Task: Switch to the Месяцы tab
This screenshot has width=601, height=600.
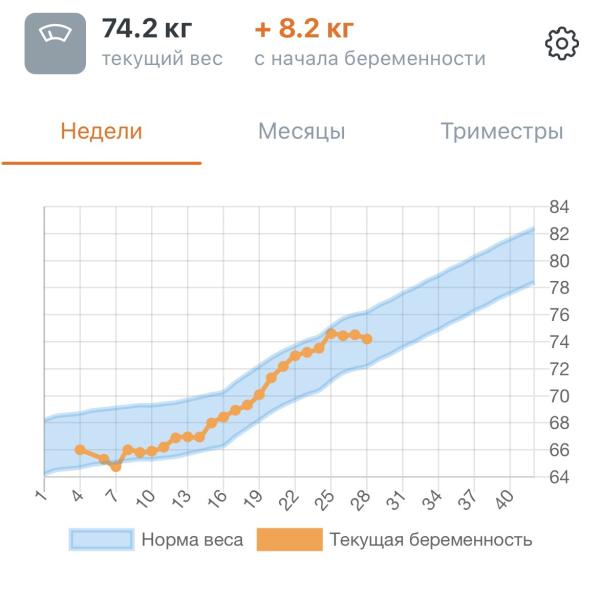Action: point(302,131)
